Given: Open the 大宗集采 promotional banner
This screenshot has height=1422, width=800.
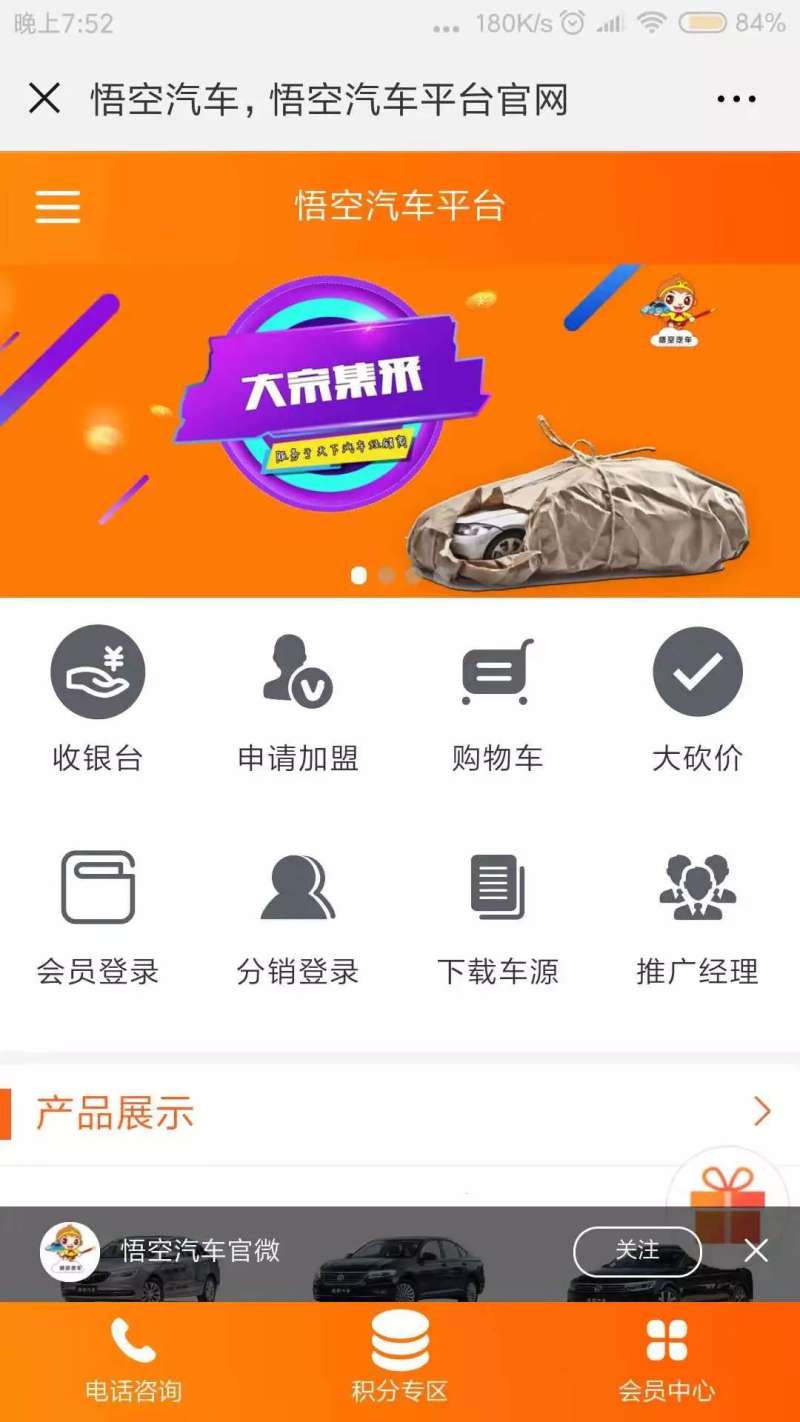Looking at the screenshot, I should coord(400,430).
